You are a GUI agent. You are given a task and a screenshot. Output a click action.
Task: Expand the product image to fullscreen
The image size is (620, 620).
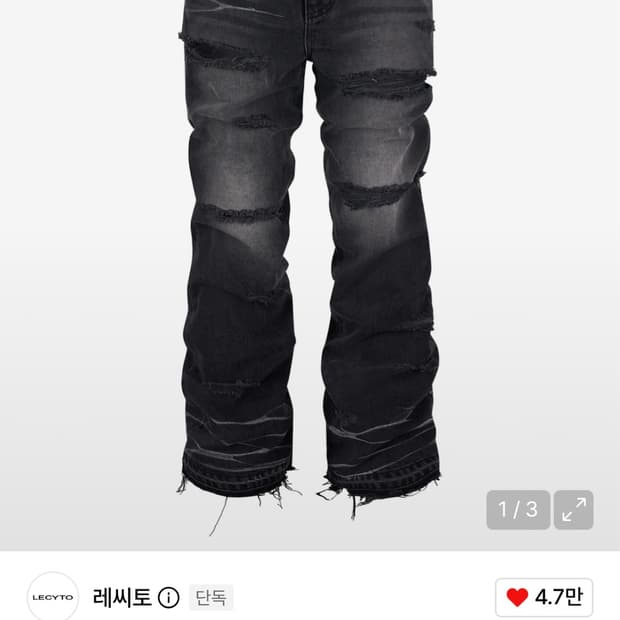[573, 510]
